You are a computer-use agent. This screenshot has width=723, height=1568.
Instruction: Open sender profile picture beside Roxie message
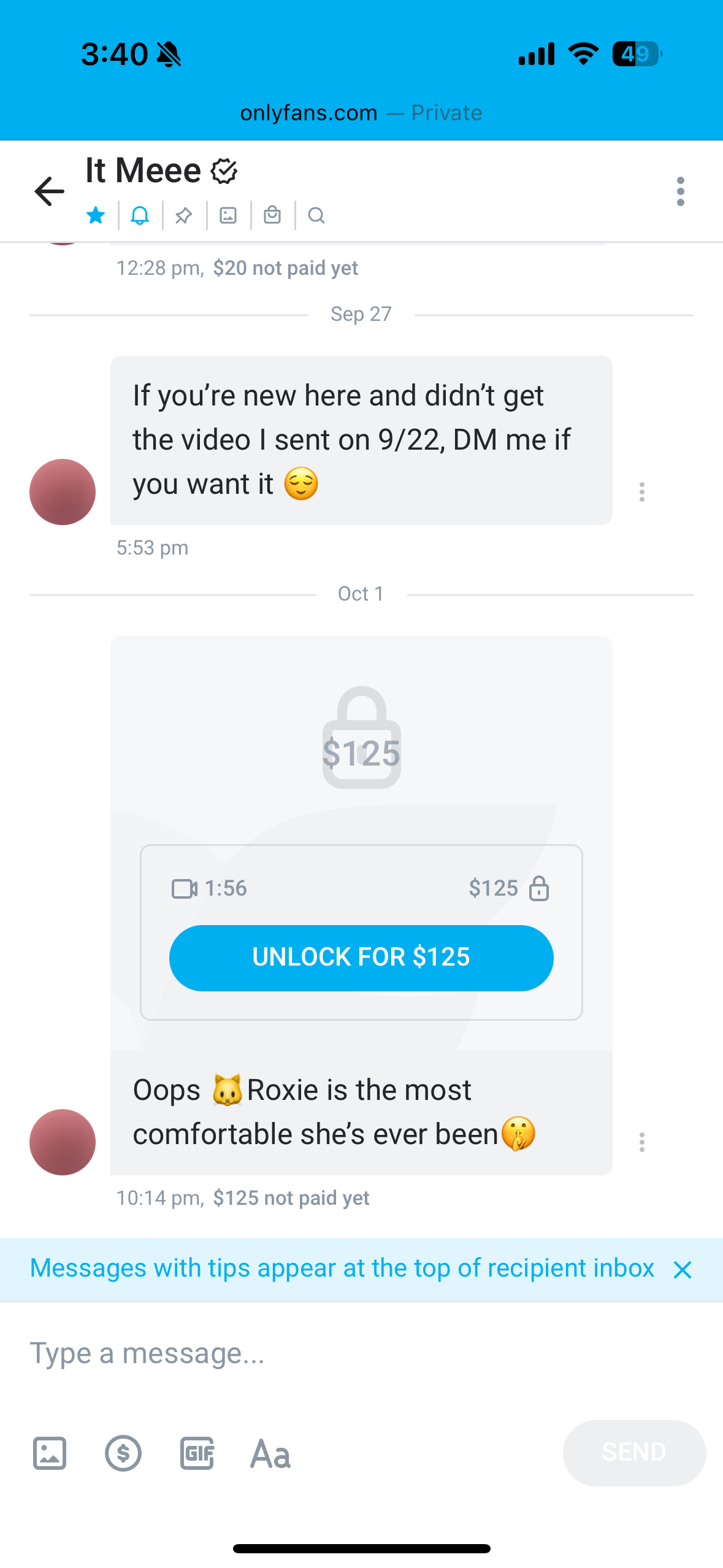coord(63,1142)
